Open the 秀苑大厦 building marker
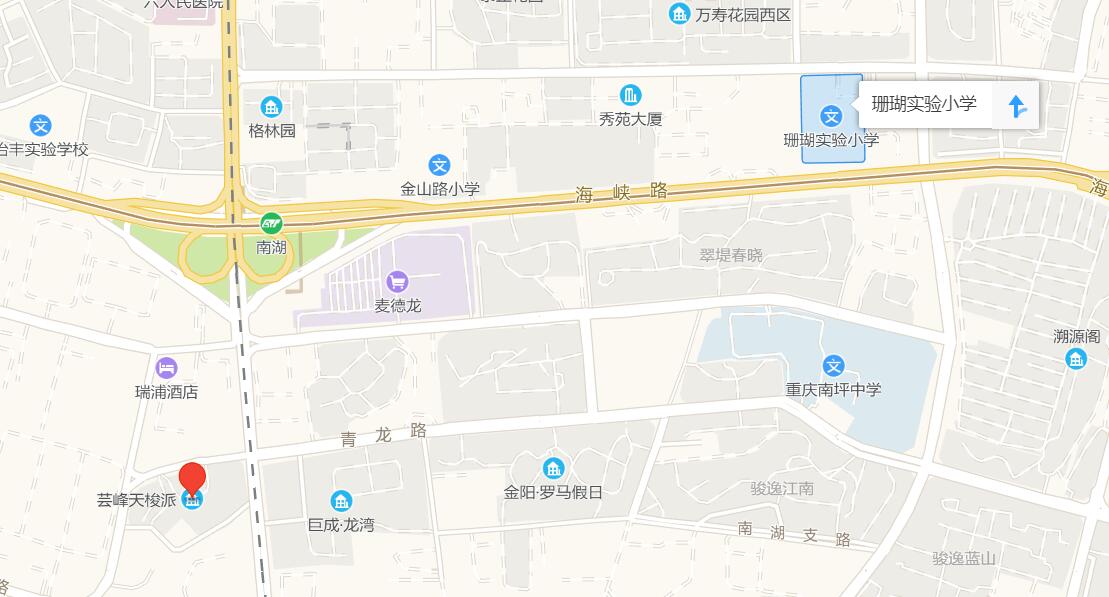The image size is (1109, 597). click(631, 95)
